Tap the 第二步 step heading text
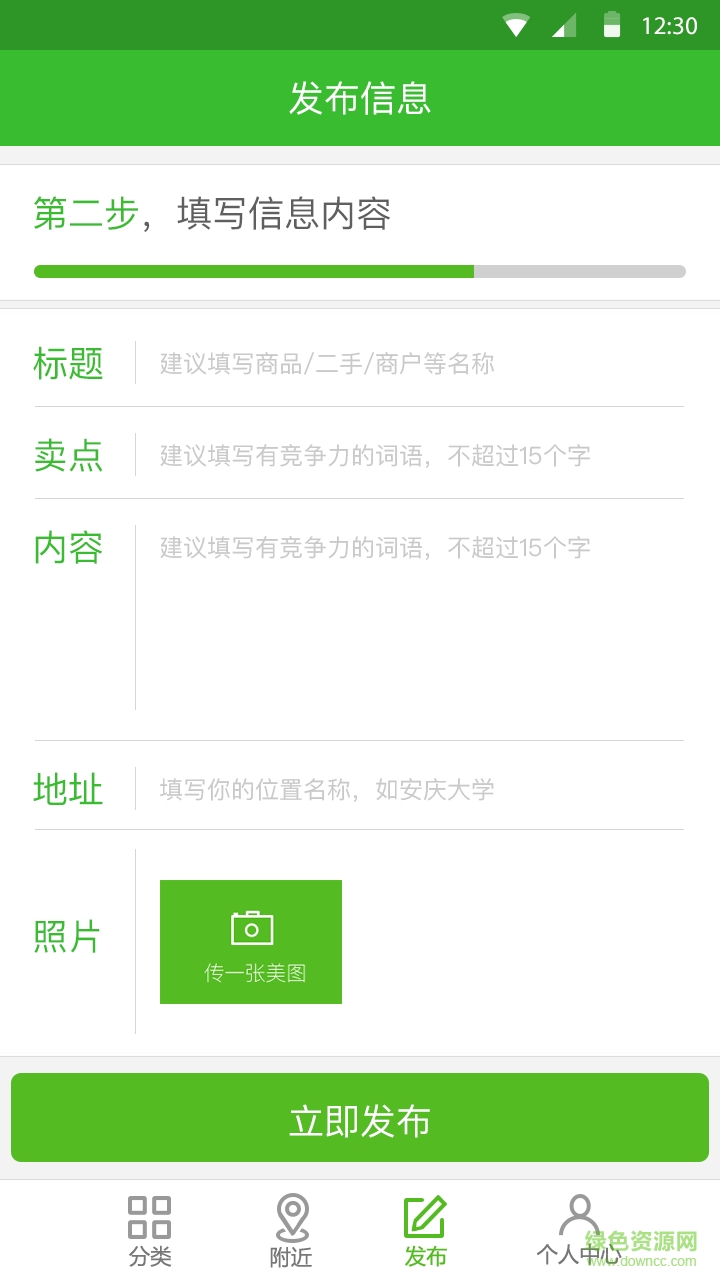The image size is (720, 1280). tap(216, 214)
